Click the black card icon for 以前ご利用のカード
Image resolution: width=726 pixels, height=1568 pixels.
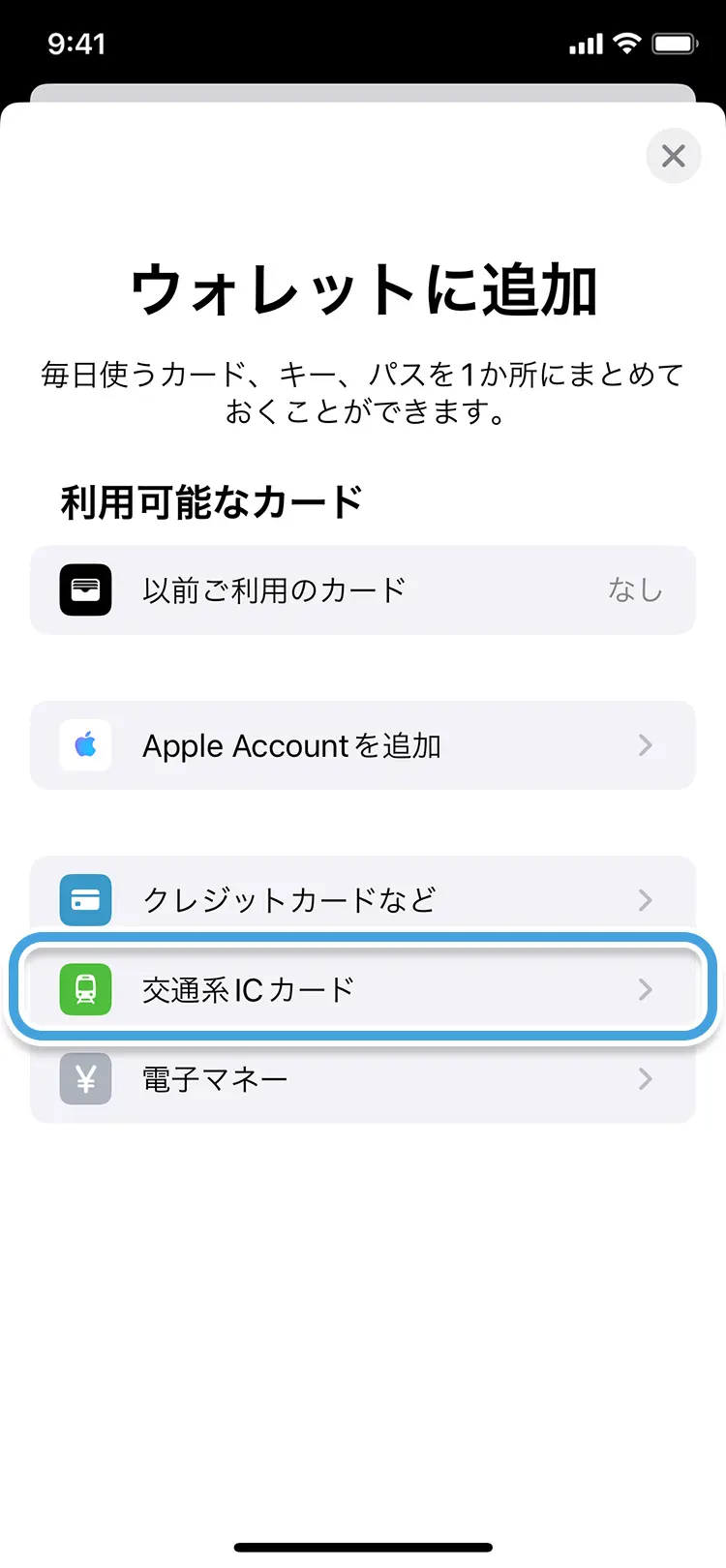click(x=85, y=590)
